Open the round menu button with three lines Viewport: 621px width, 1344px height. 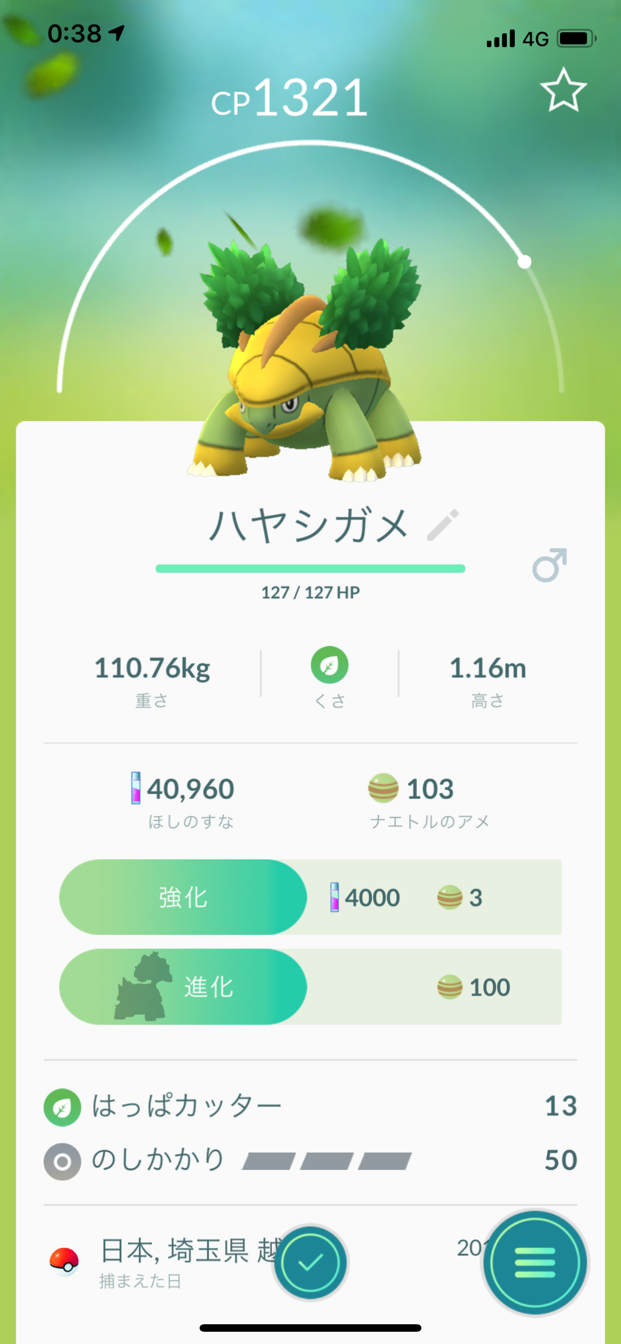(x=534, y=1263)
